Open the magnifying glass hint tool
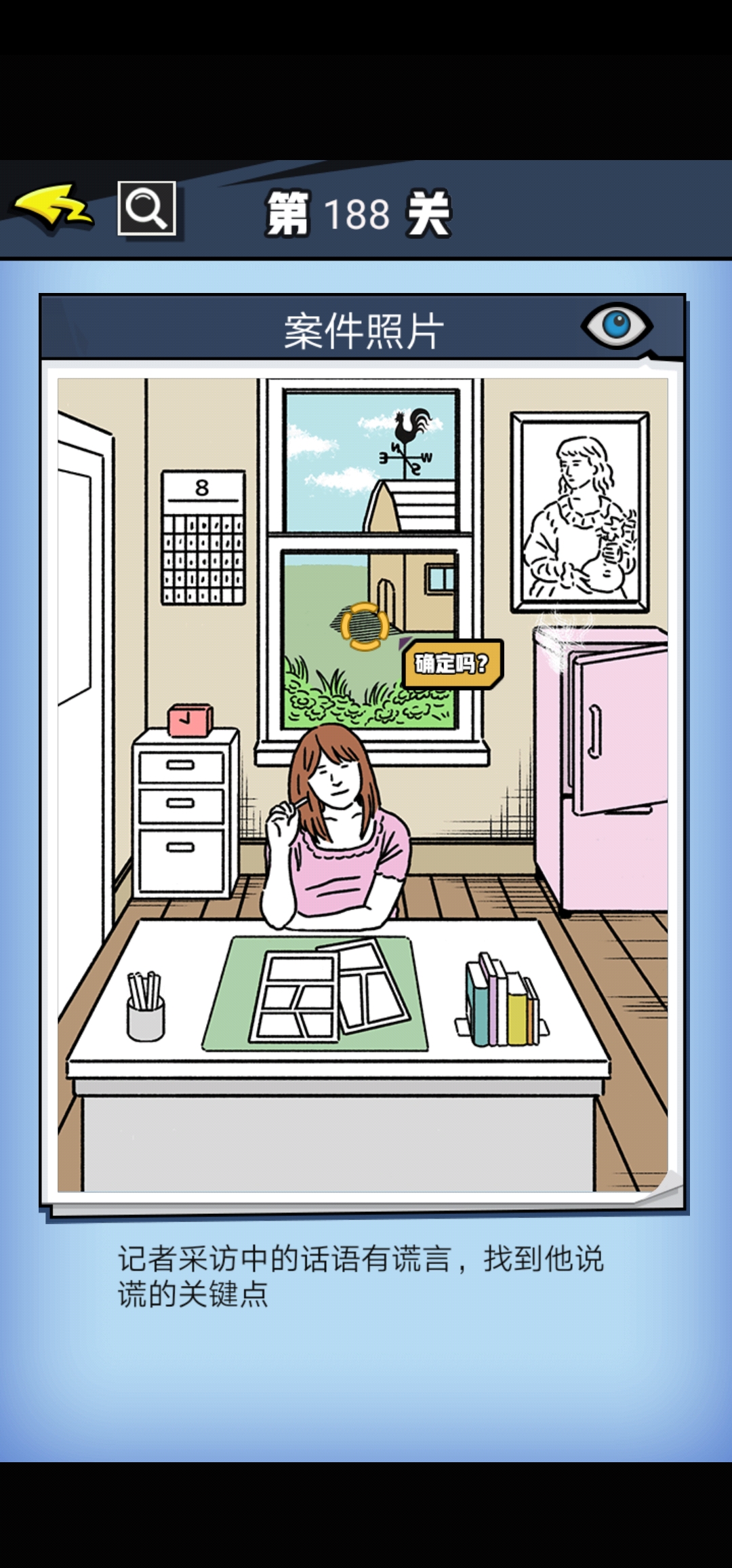 [x=146, y=208]
